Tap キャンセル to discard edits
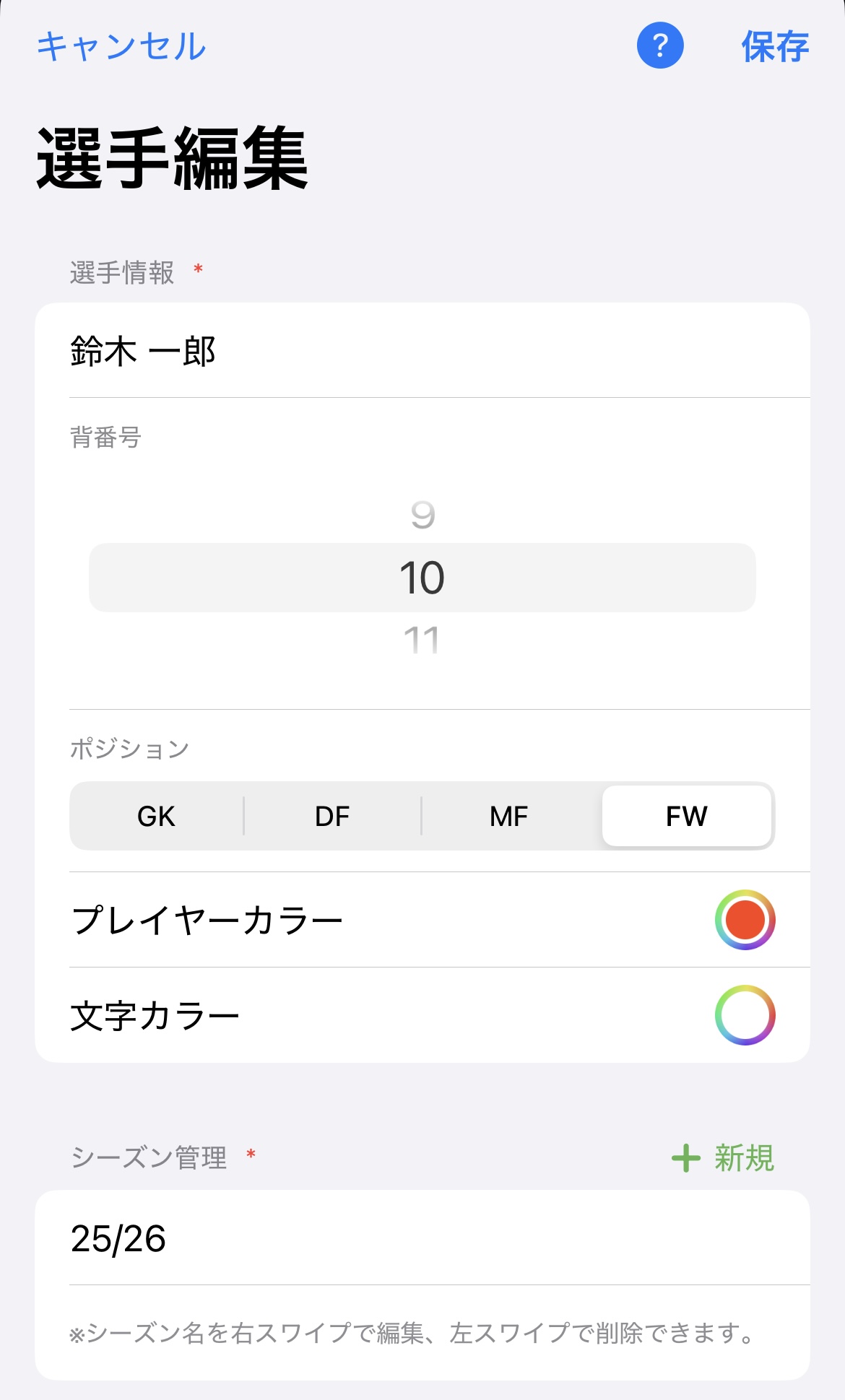Screen dimensions: 845x1400 [x=121, y=46]
